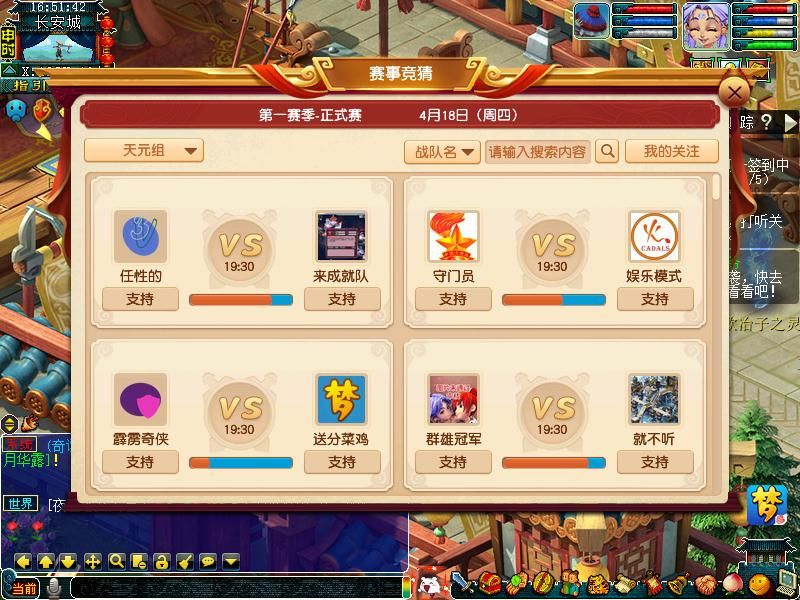The image size is (800, 600).
Task: Support team 来成就队
Action: pyautogui.click(x=342, y=299)
